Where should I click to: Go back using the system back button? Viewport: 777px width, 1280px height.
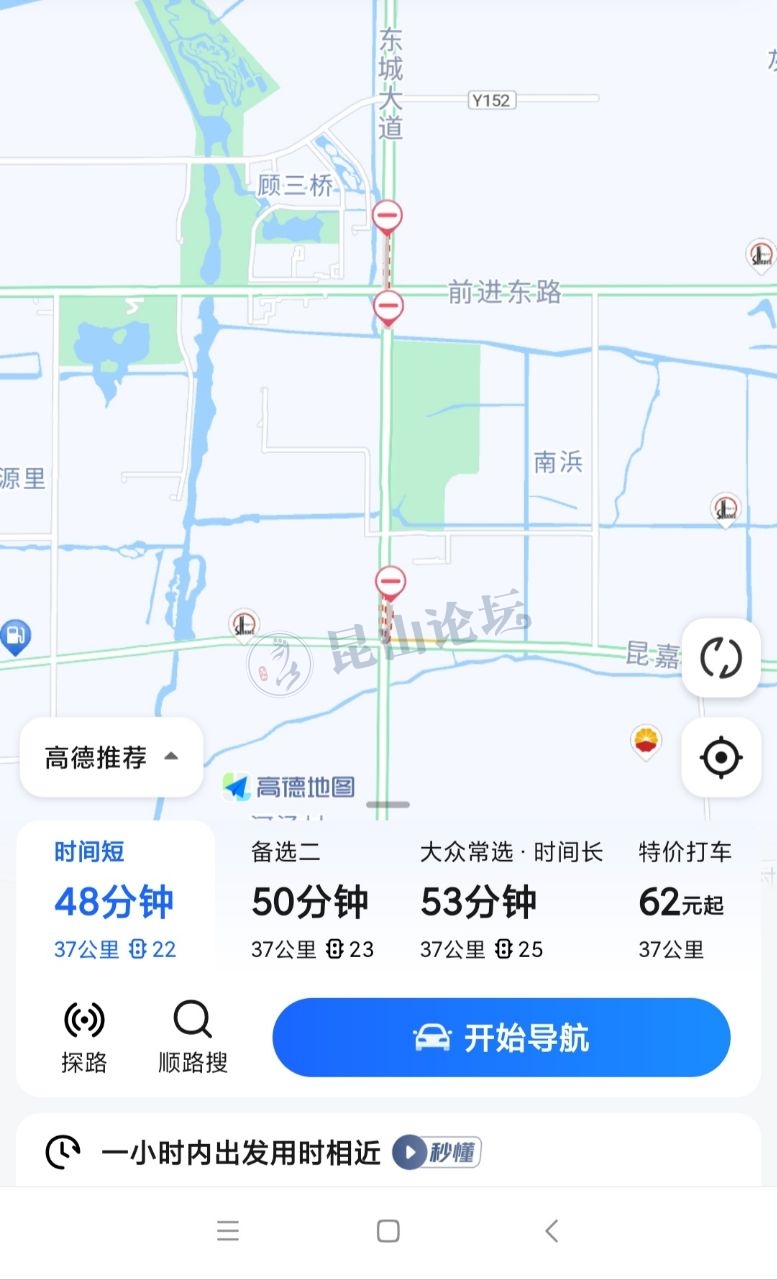coord(551,1231)
